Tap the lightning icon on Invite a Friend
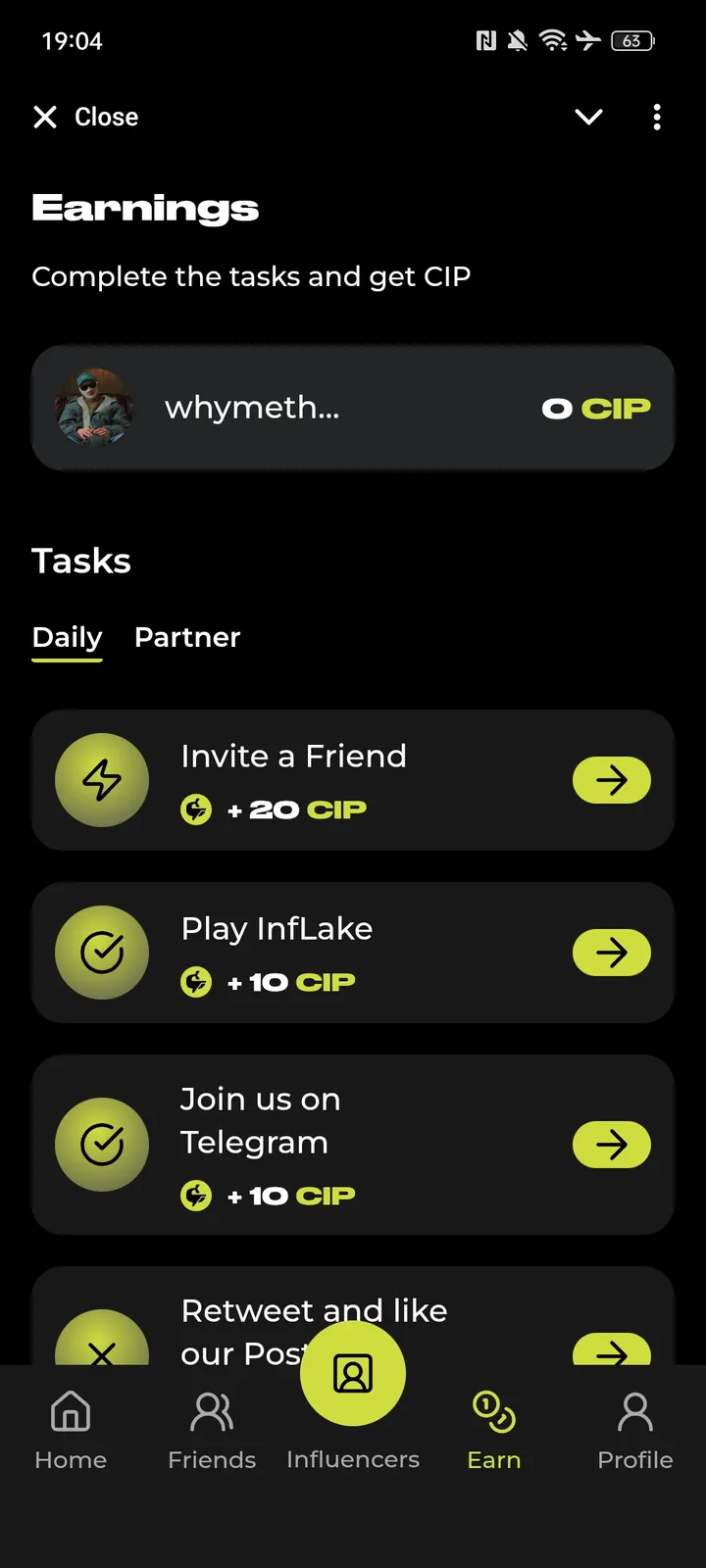 pyautogui.click(x=102, y=780)
